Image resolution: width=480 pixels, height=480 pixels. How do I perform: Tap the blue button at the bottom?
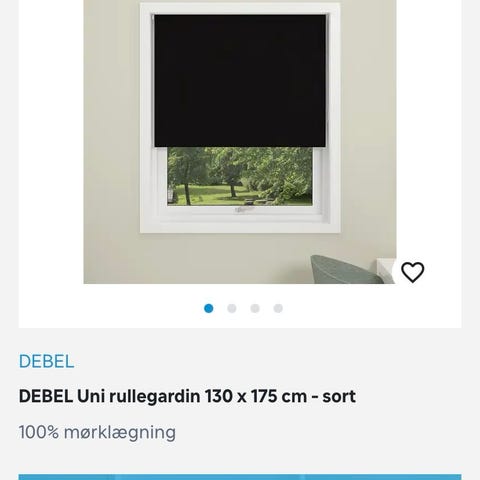[x=240, y=477]
